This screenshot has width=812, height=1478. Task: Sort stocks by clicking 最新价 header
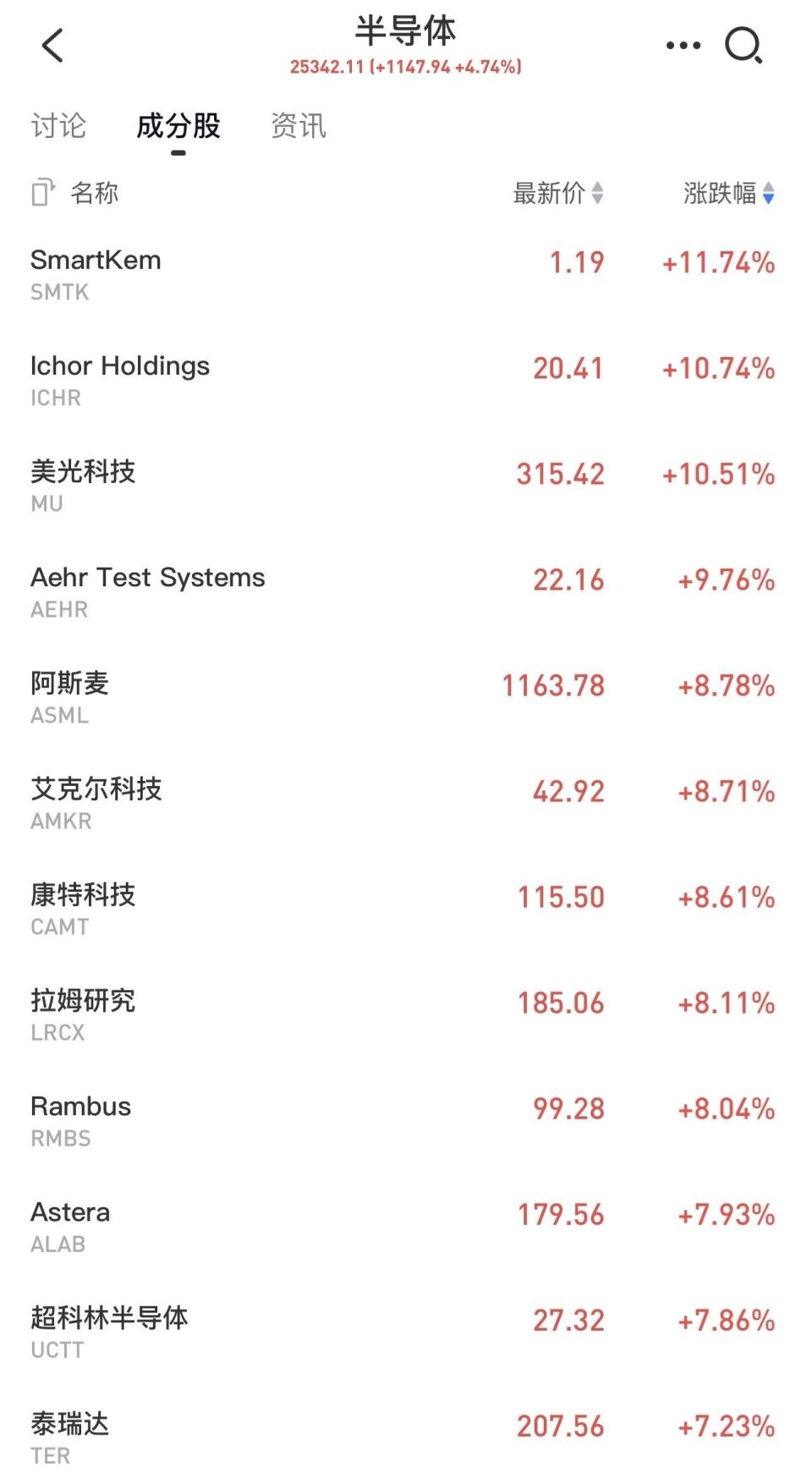click(x=548, y=194)
